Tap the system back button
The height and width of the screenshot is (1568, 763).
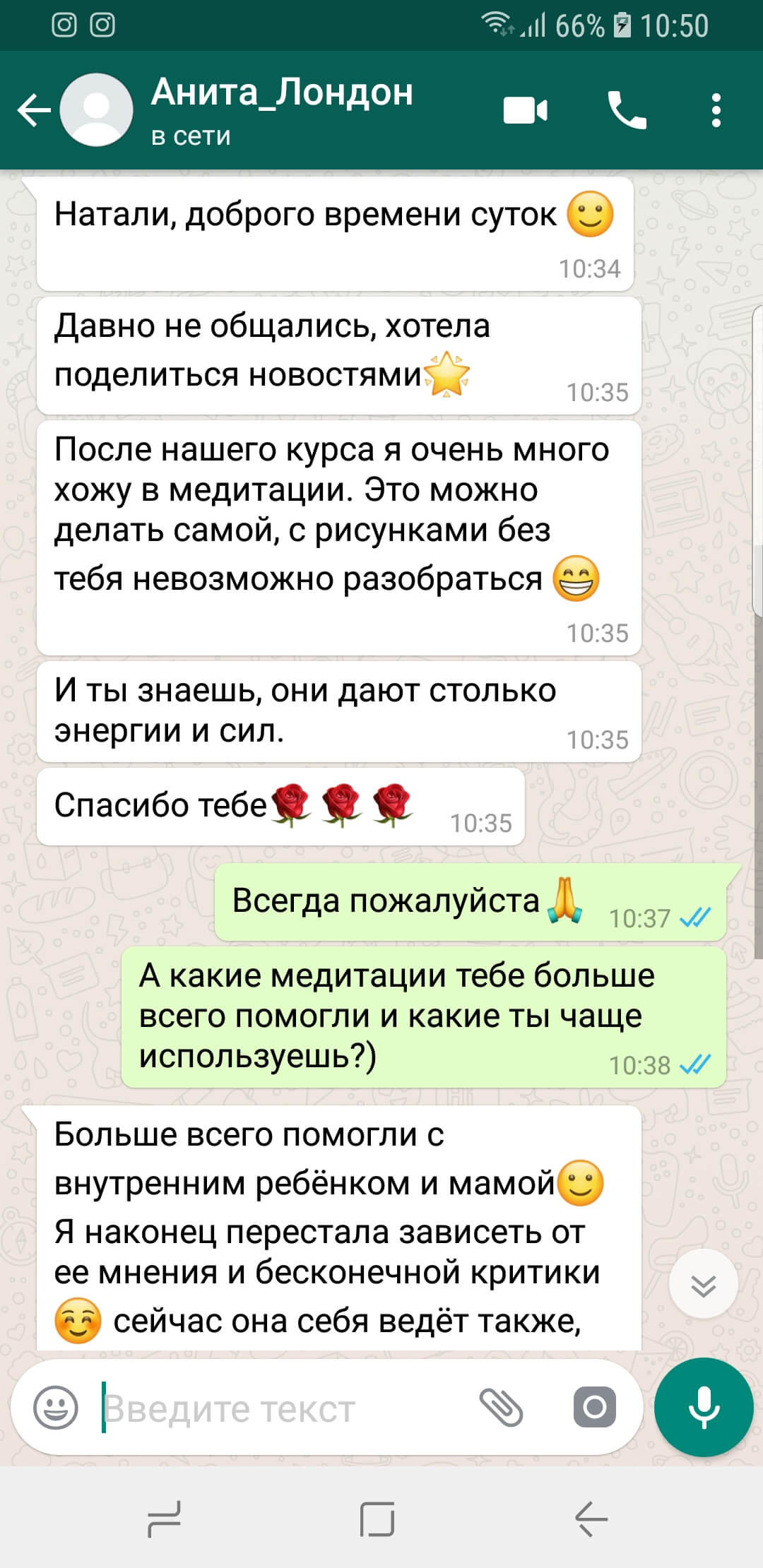coord(592,1519)
